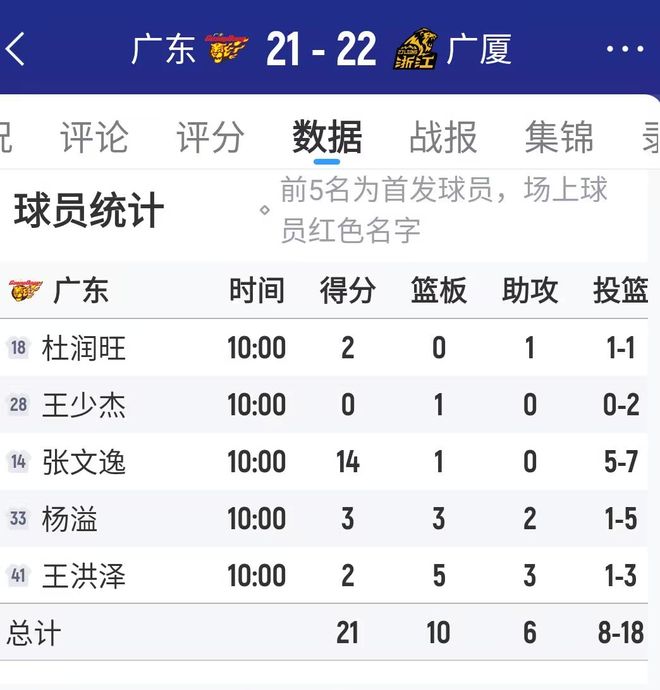Select the 数据 tab
The image size is (660, 690).
pos(326,138)
